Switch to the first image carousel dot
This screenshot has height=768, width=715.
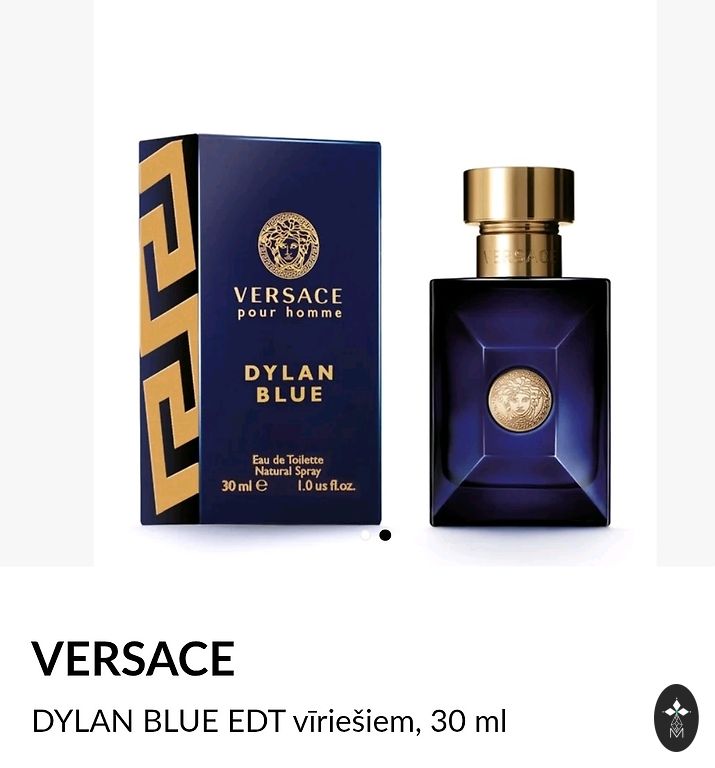pyautogui.click(x=366, y=535)
